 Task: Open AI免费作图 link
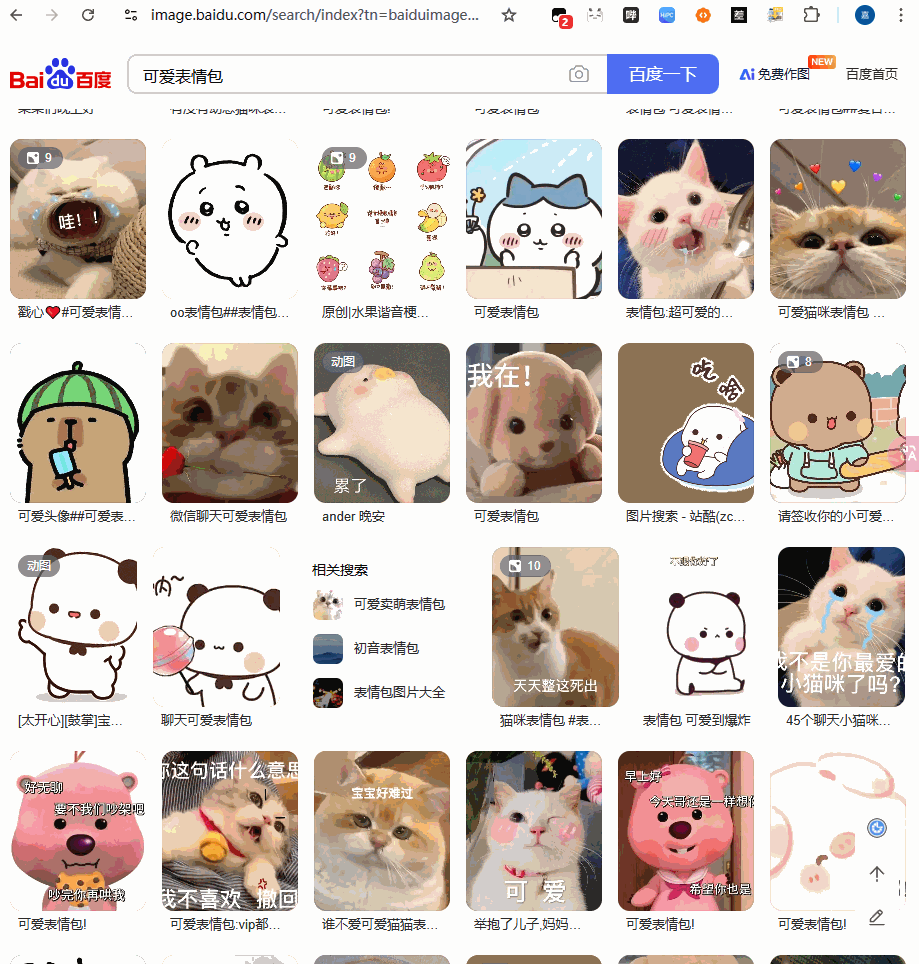pos(775,74)
